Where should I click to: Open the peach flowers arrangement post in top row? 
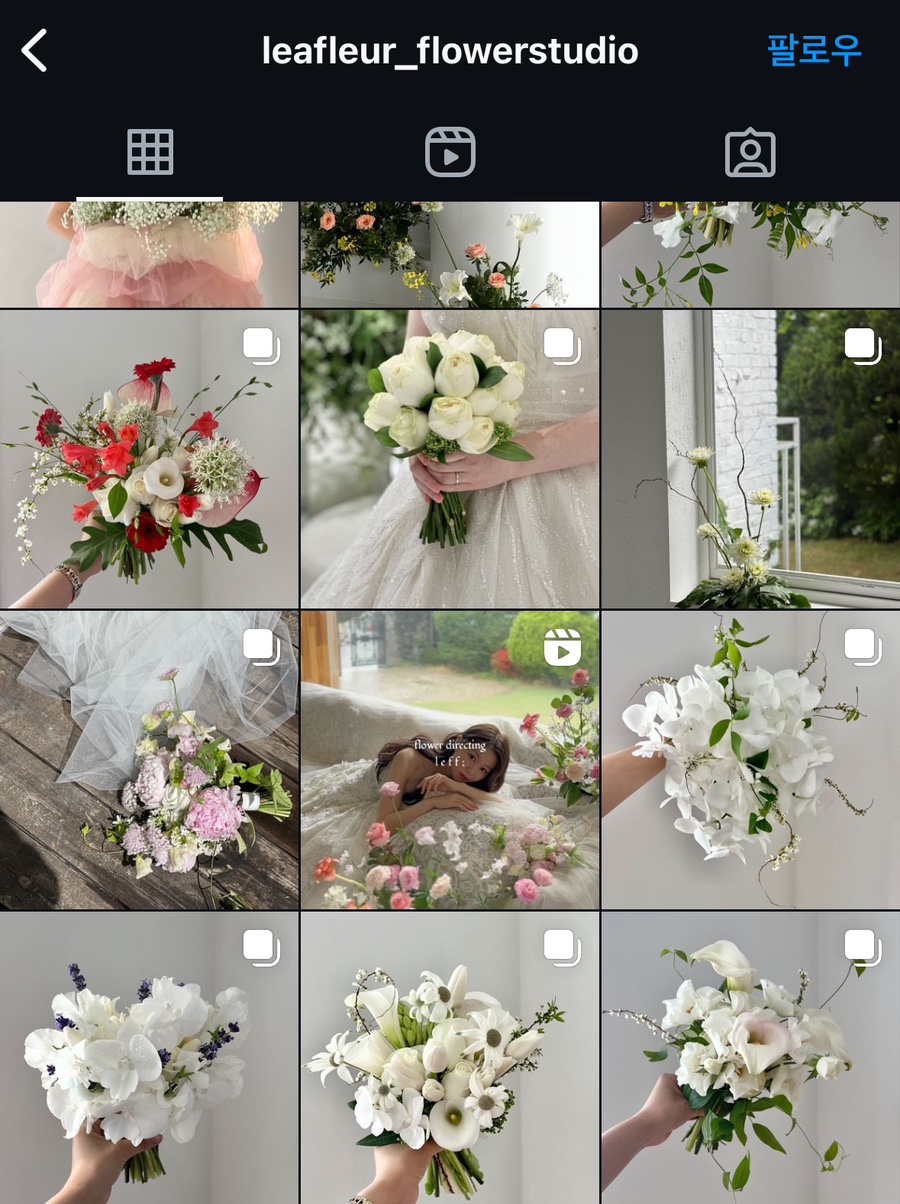(x=450, y=255)
